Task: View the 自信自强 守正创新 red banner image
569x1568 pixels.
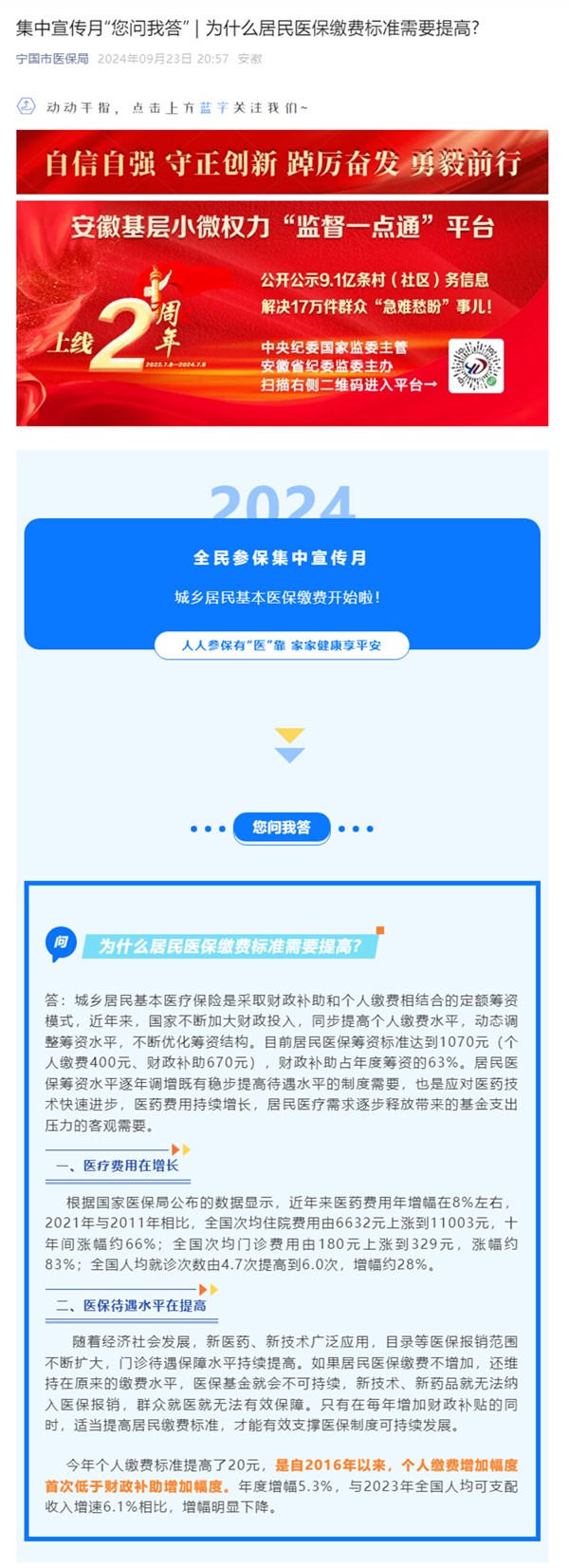Action: (282, 162)
